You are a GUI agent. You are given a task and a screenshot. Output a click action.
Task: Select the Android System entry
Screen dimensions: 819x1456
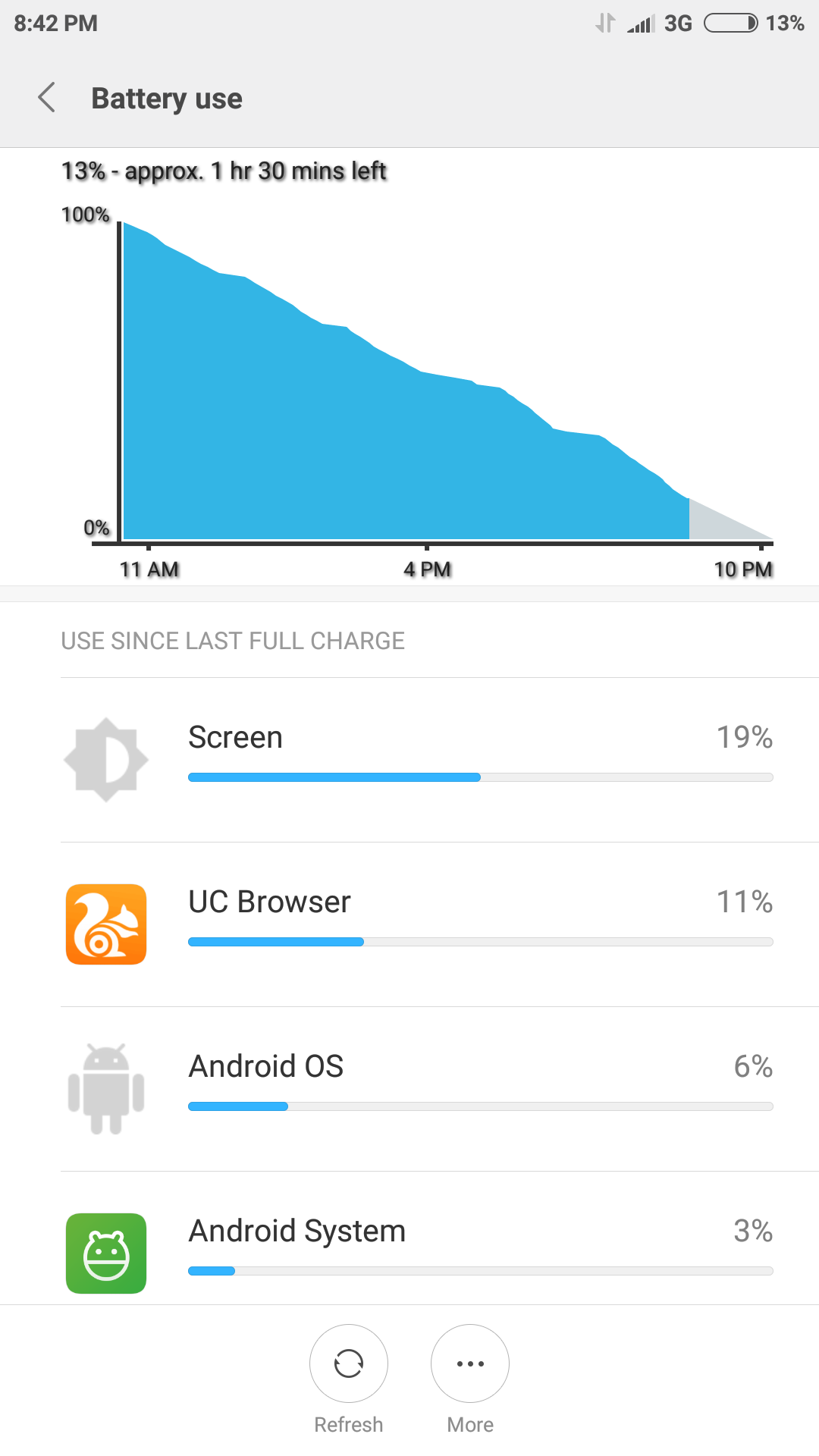[x=409, y=1238]
